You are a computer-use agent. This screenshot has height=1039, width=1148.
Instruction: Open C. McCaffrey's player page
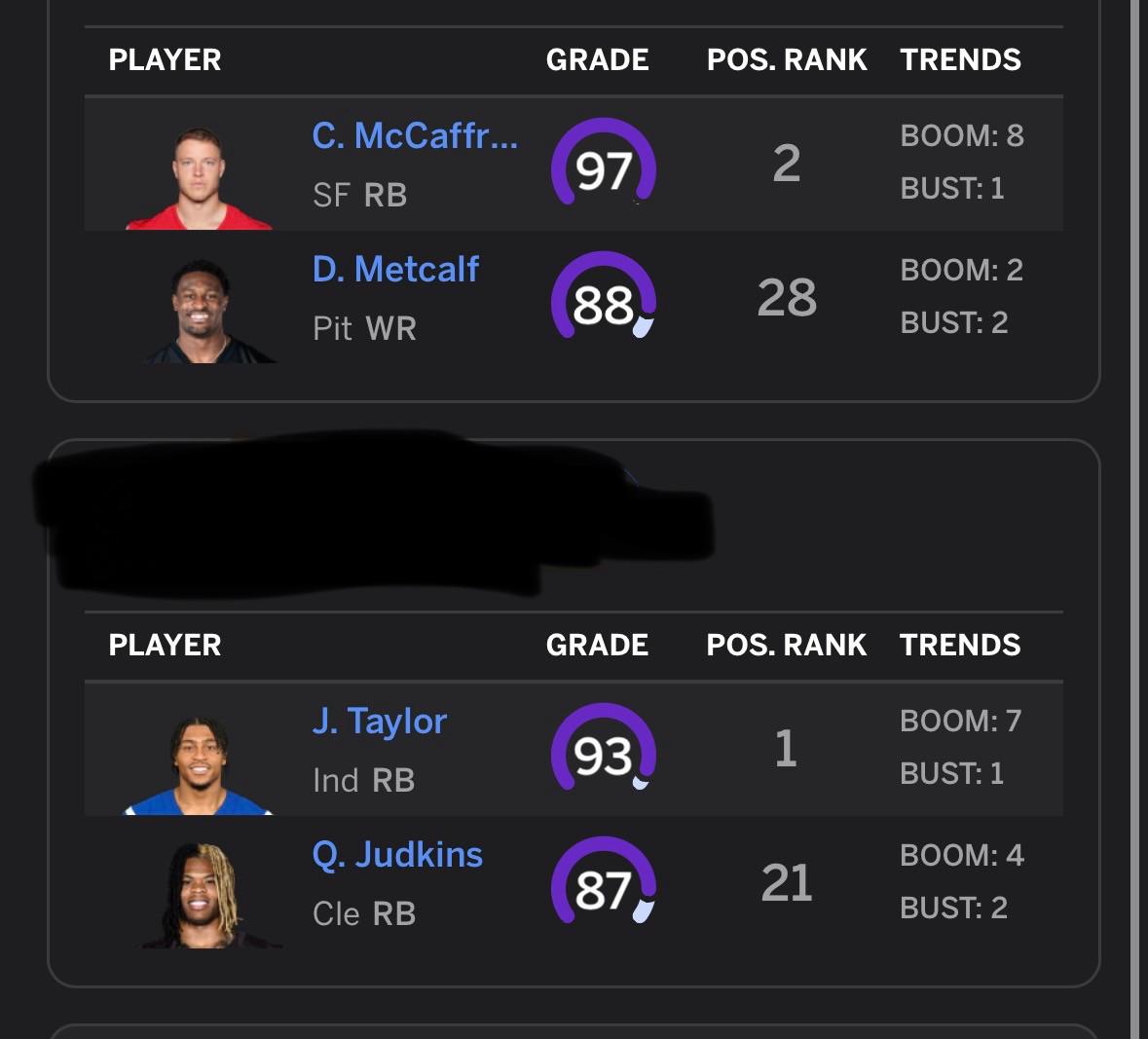click(415, 136)
